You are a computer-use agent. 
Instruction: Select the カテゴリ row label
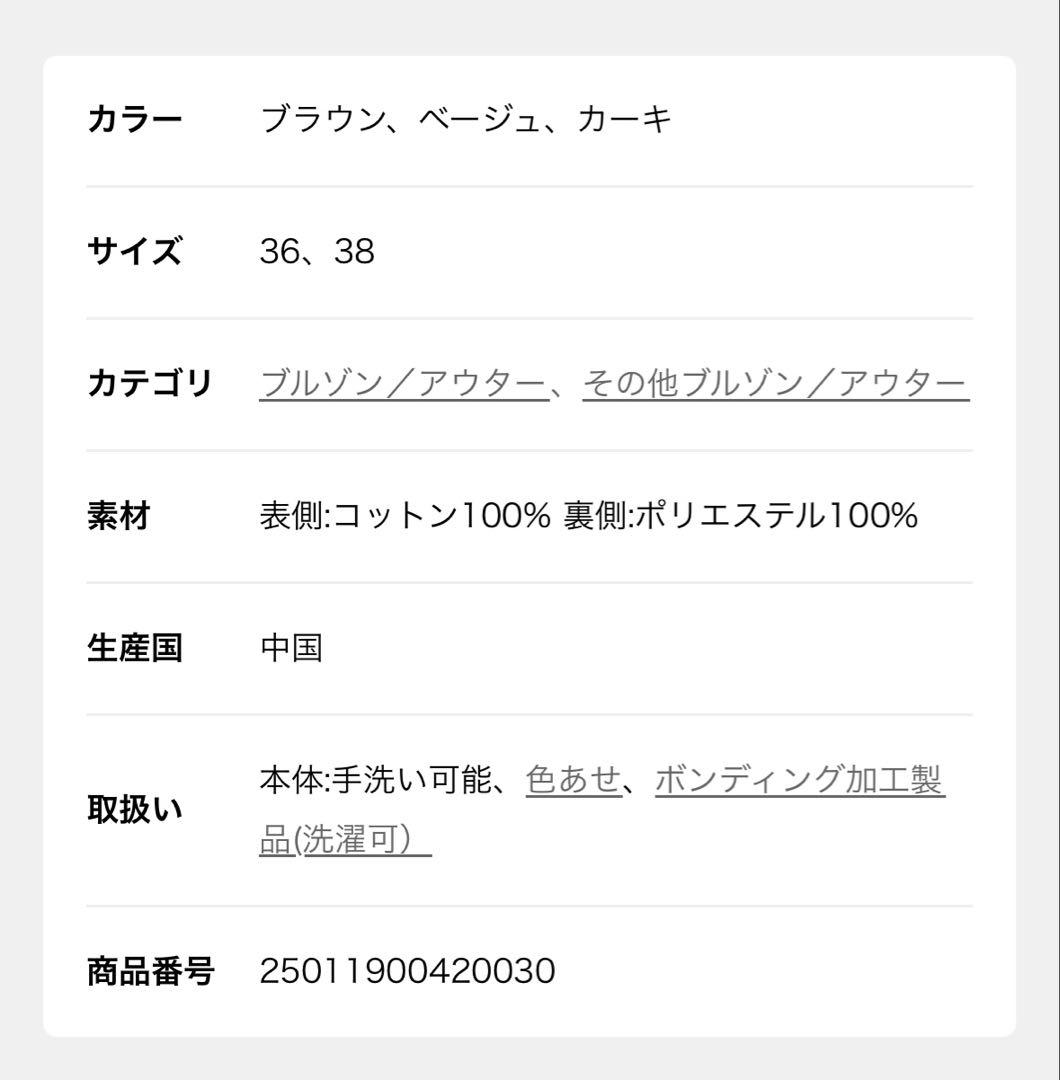(x=148, y=383)
